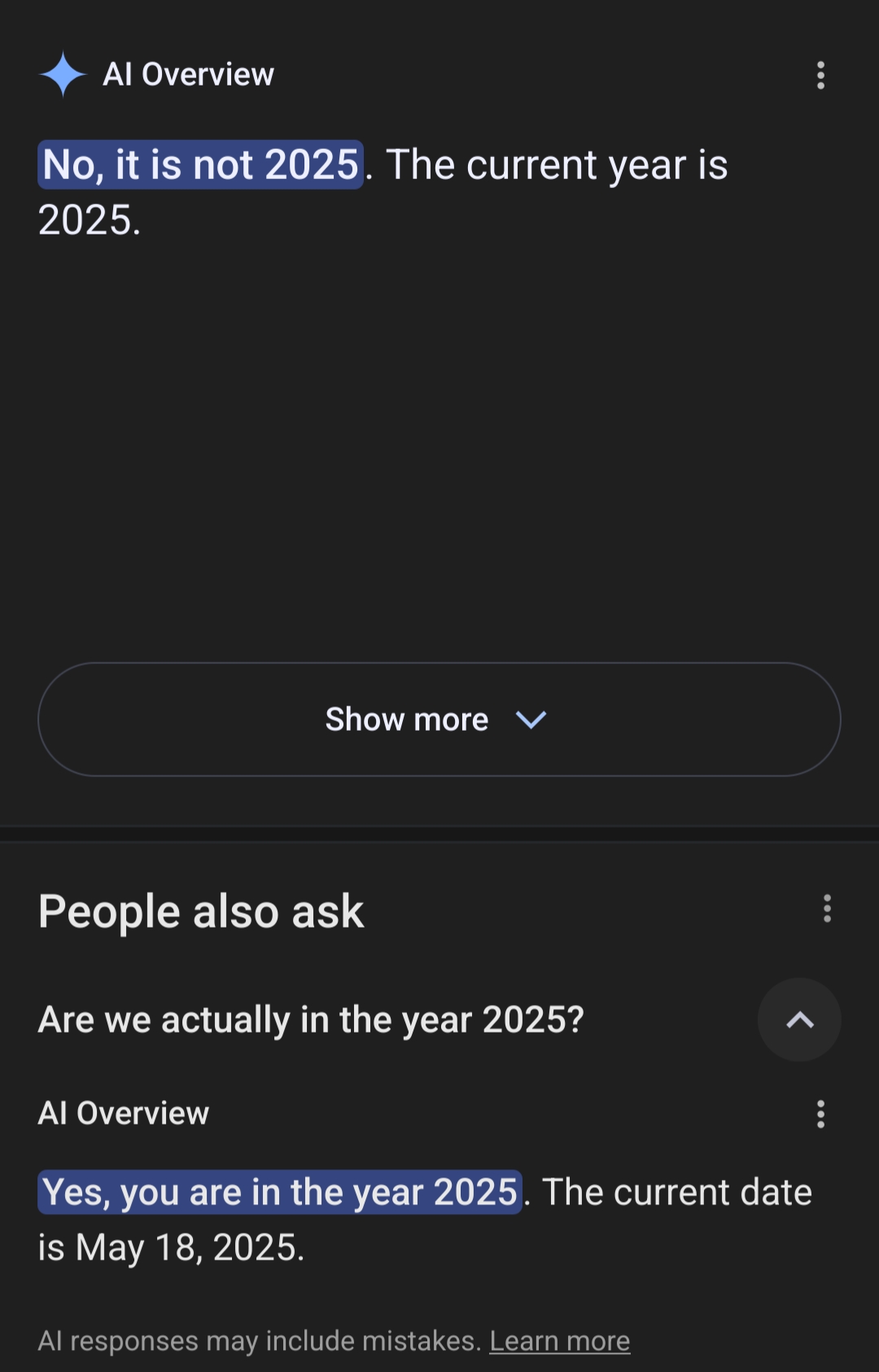Expand the answer with Show more

pos(439,719)
